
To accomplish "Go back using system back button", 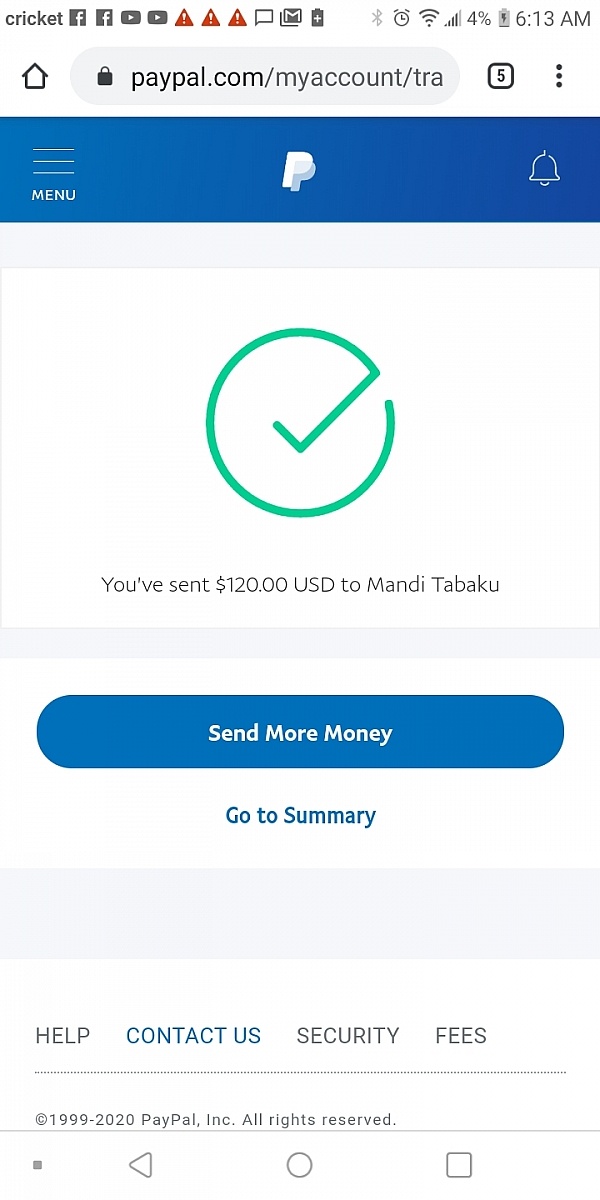I will click(141, 1164).
